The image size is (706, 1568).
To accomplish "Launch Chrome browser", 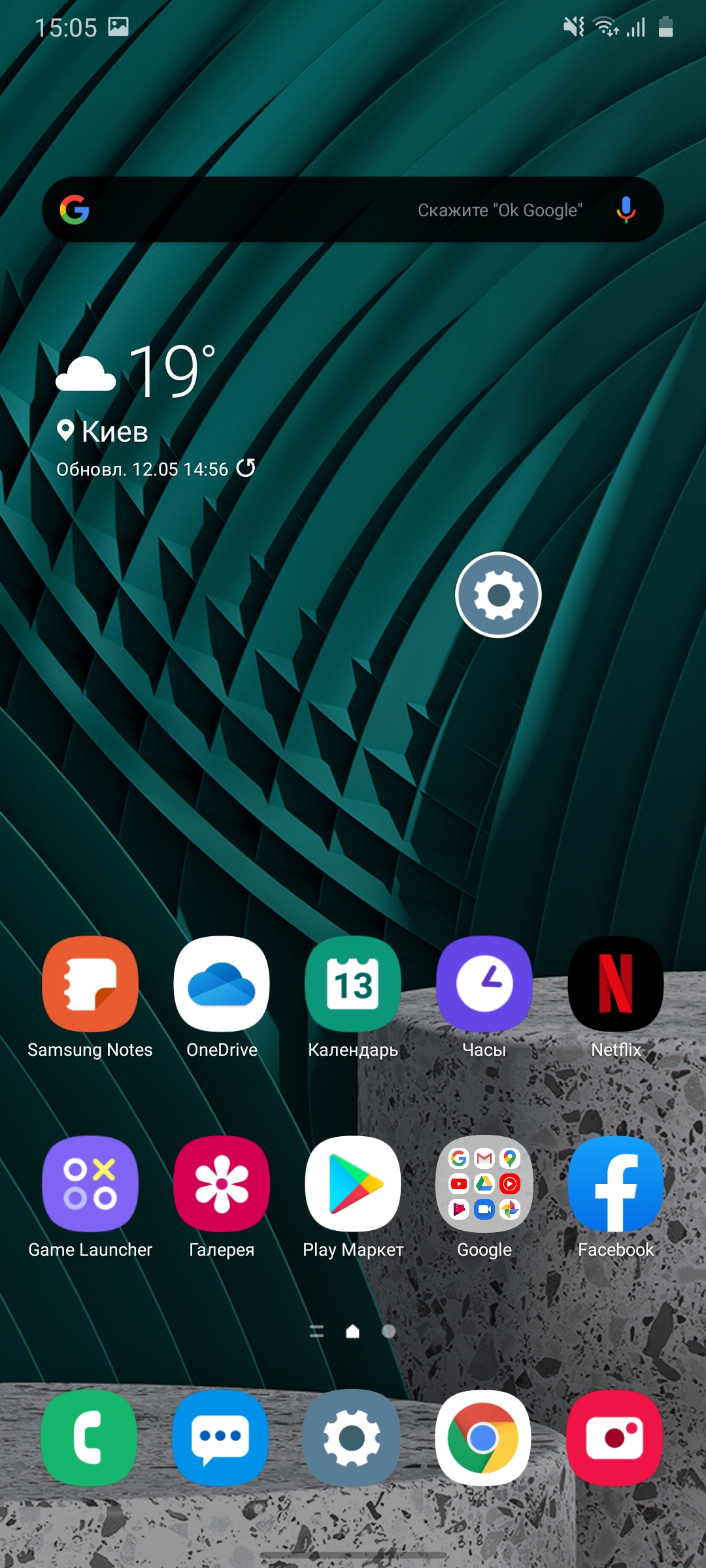I will (484, 1438).
